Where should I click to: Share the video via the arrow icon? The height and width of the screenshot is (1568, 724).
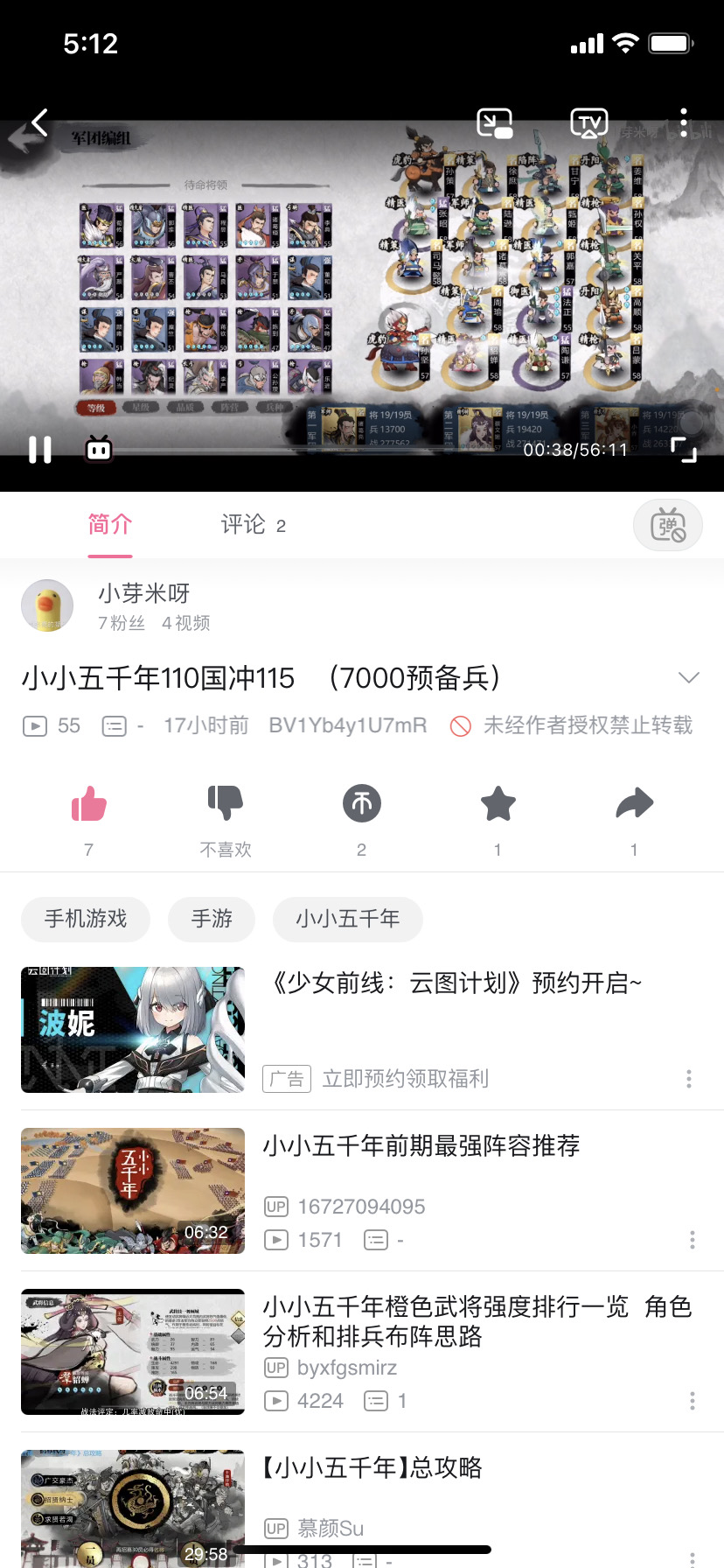point(634,802)
